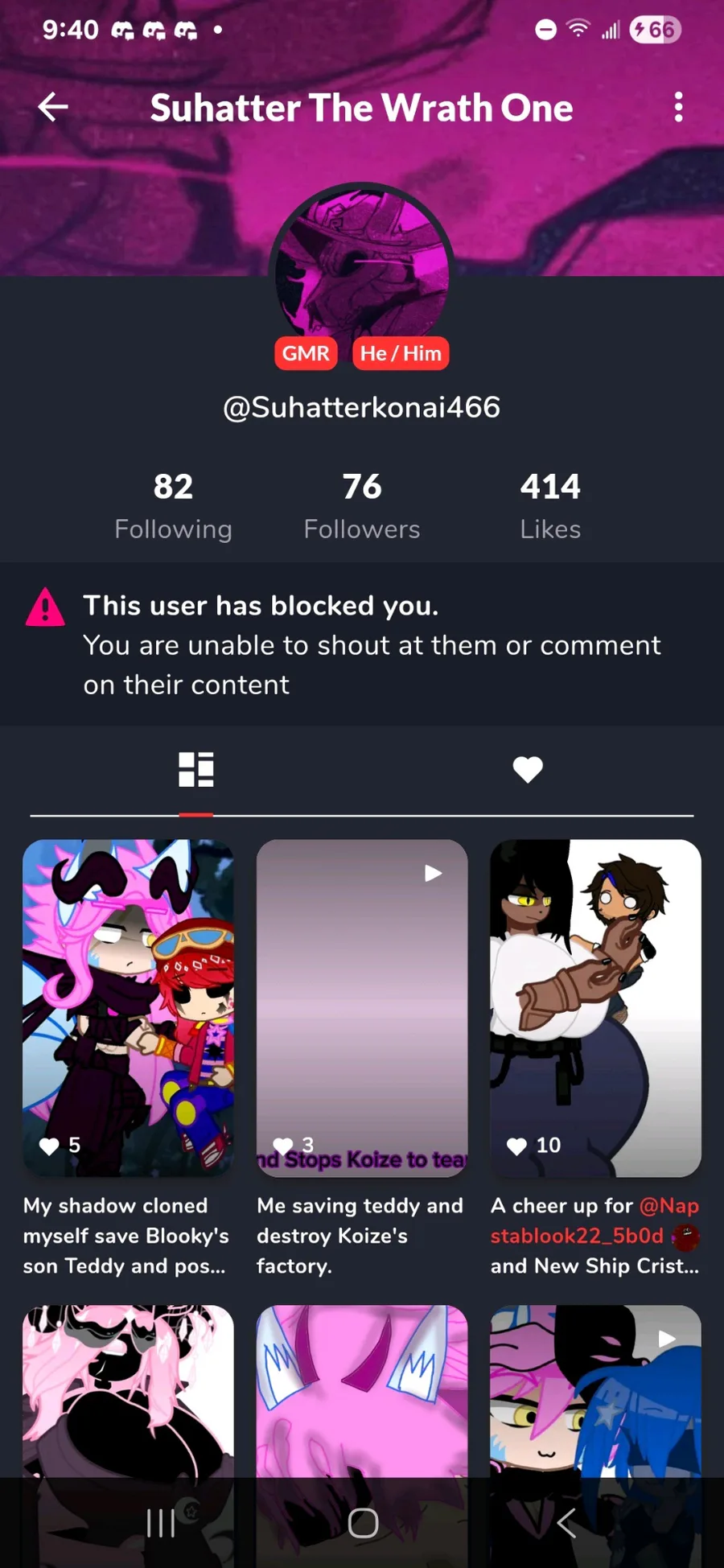The width and height of the screenshot is (724, 1568).
Task: Switch to the posts grid tab
Action: (x=196, y=770)
